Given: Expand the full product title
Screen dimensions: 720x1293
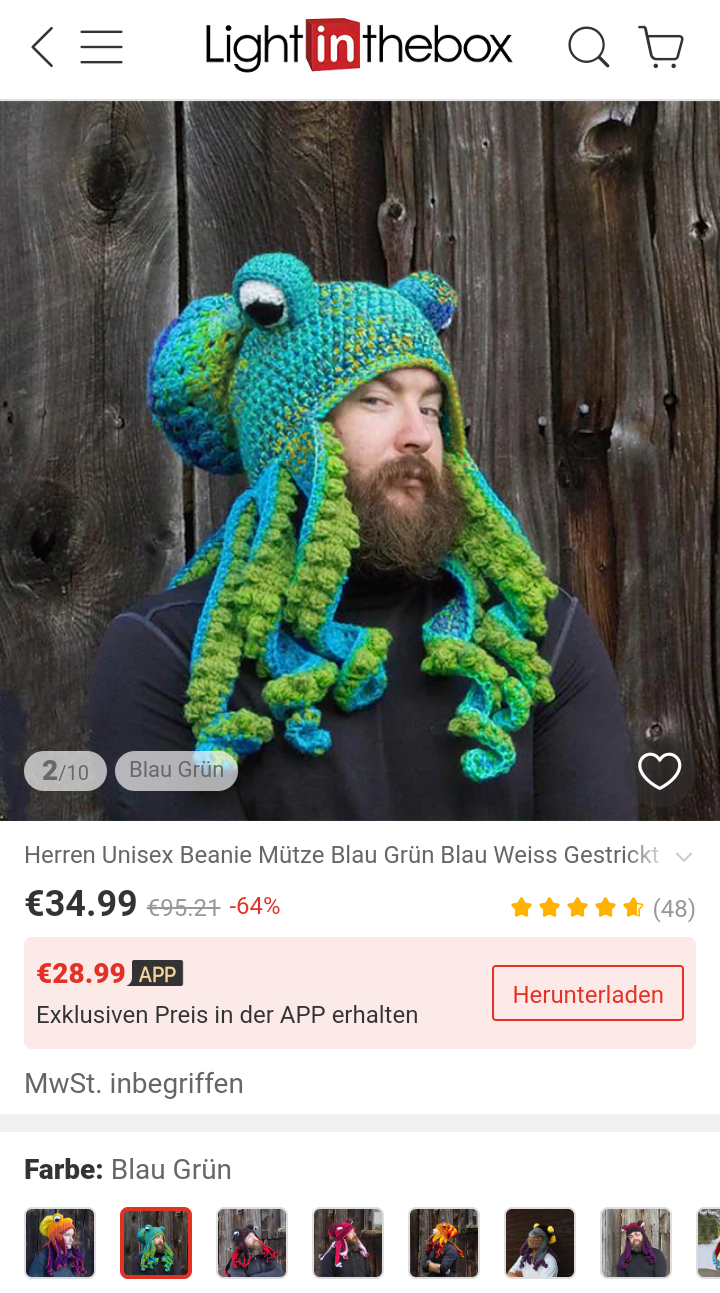Looking at the screenshot, I should click(x=684, y=857).
